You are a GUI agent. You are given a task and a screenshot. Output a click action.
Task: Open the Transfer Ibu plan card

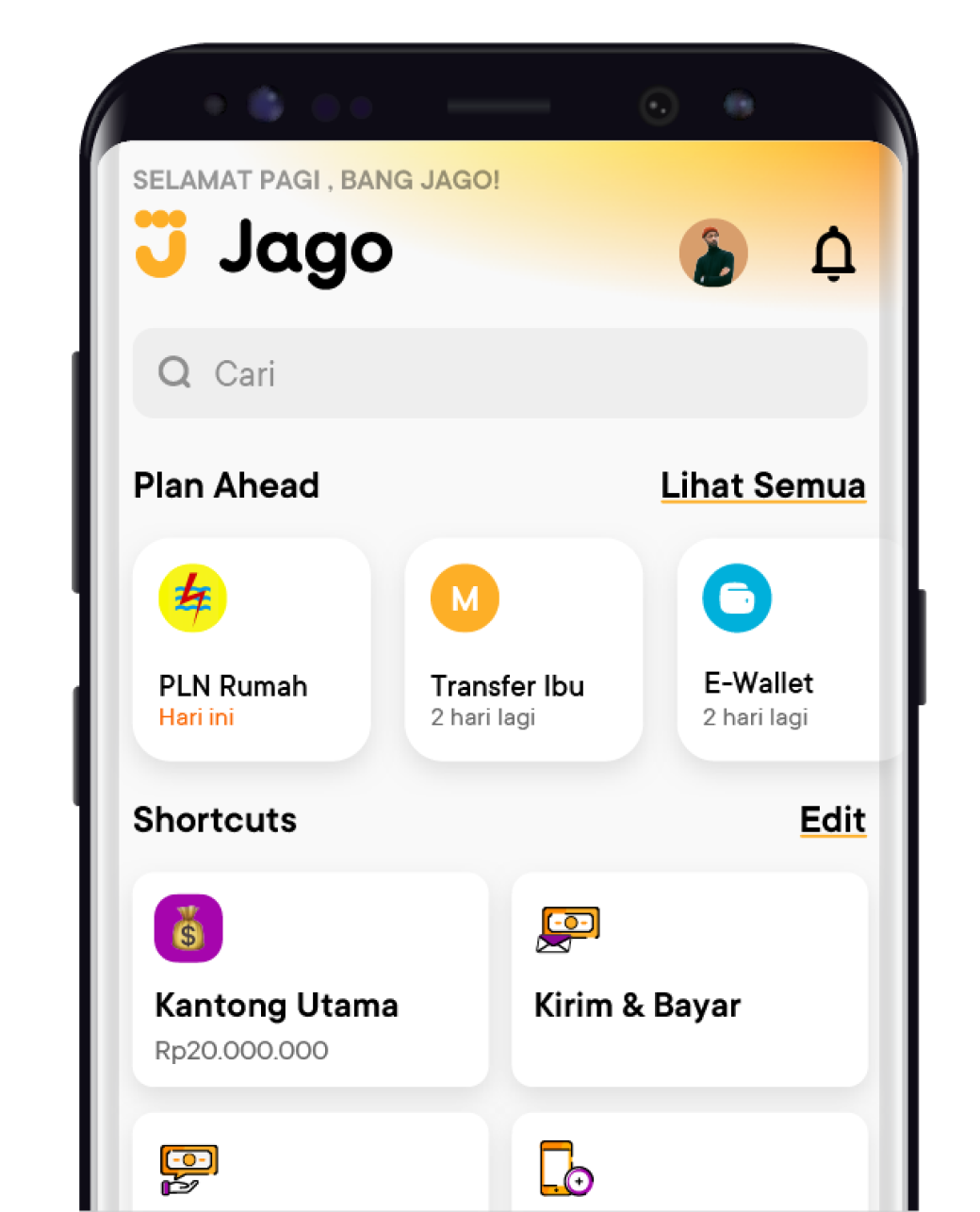523,649
